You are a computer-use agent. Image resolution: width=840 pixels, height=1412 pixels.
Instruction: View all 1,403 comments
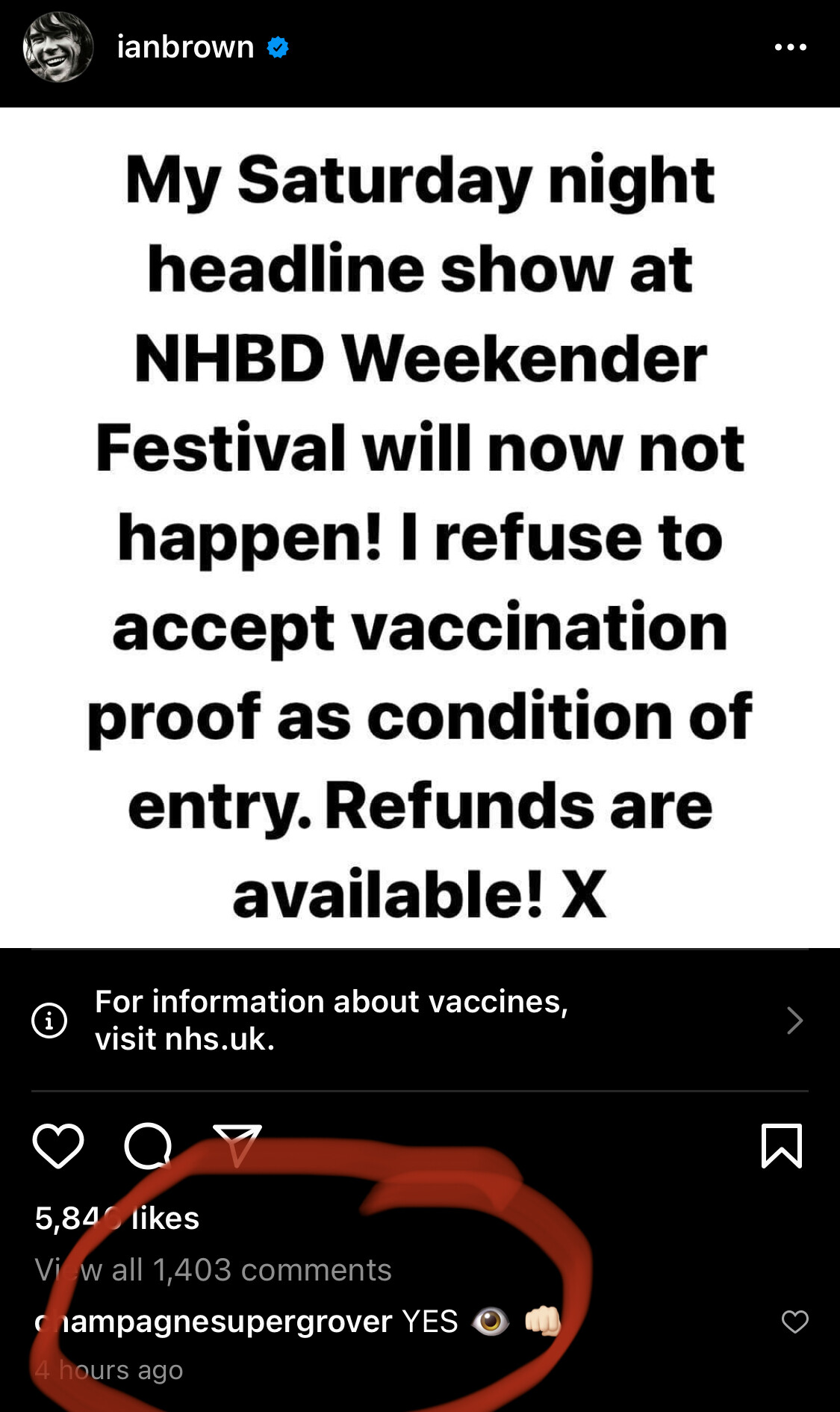[x=214, y=1269]
